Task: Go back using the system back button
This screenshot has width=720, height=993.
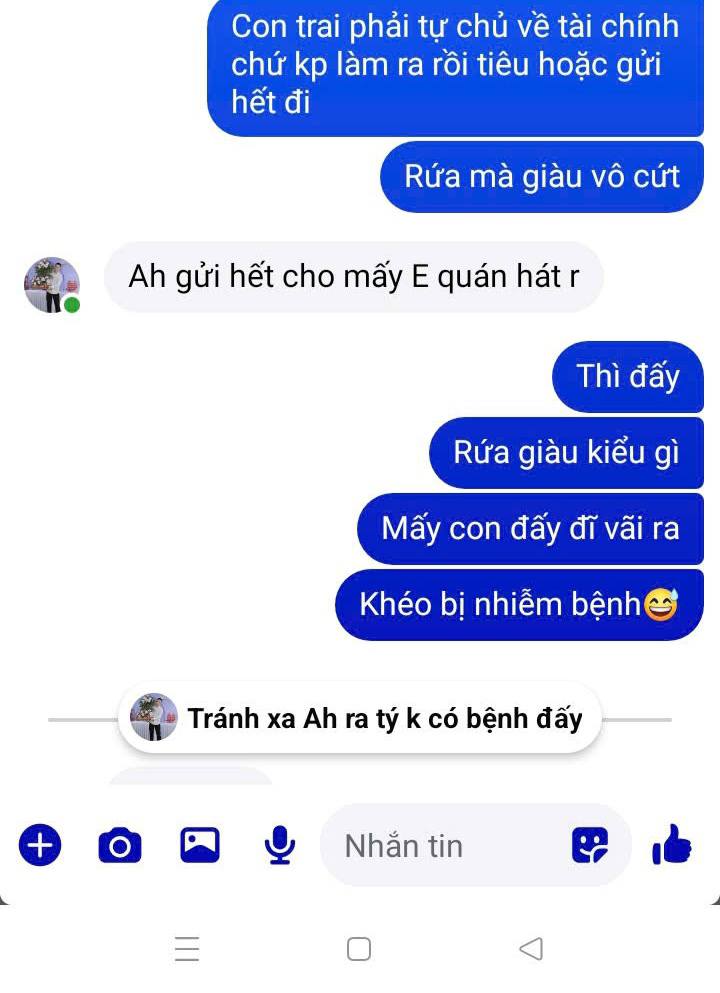Action: tap(532, 948)
